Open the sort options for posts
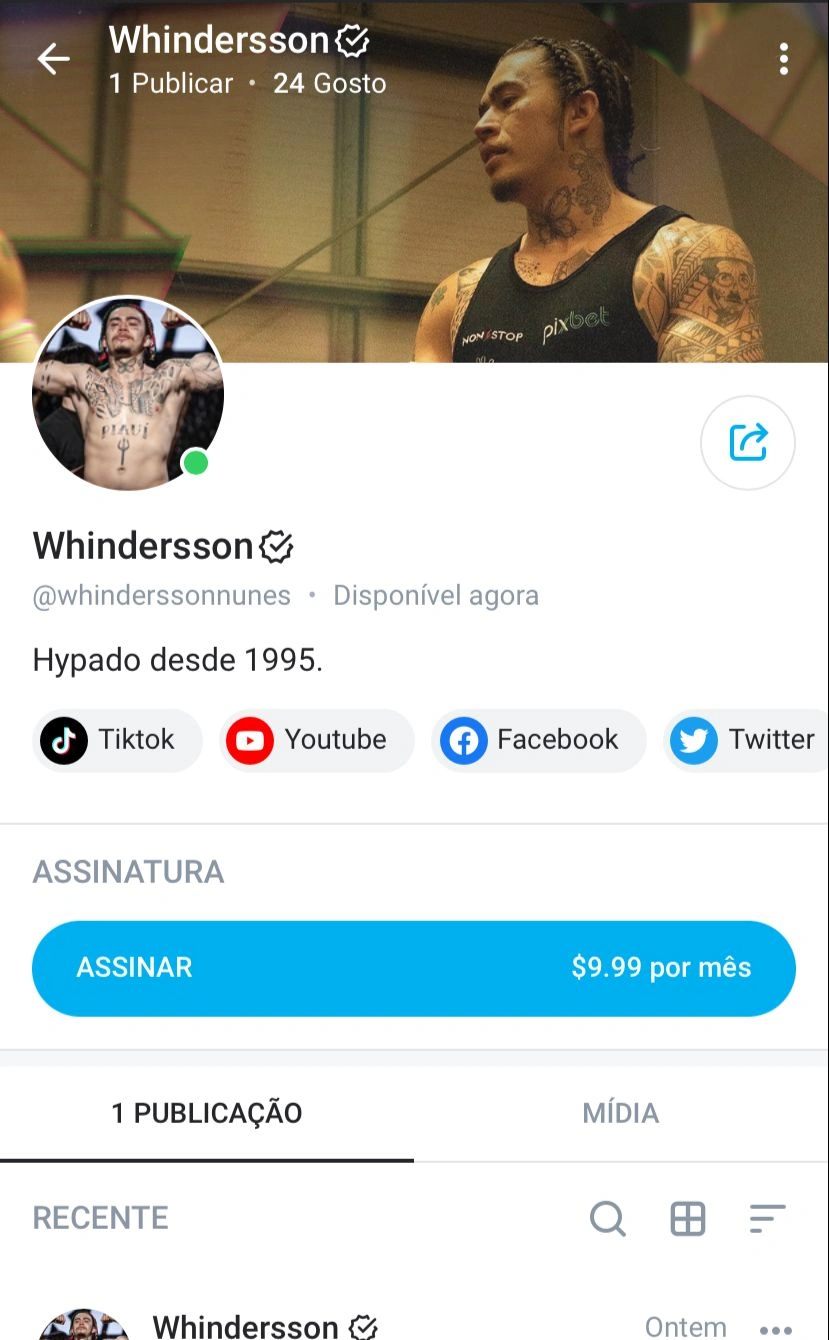 coord(767,1218)
